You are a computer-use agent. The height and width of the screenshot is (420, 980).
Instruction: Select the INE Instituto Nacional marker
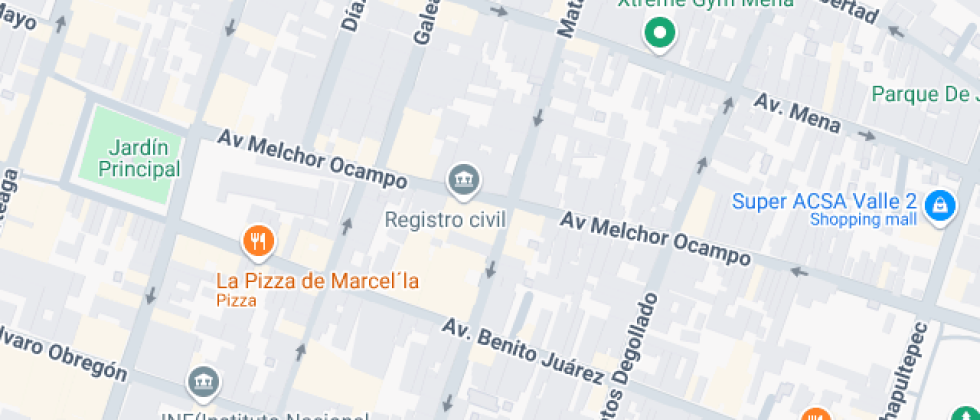[203, 382]
